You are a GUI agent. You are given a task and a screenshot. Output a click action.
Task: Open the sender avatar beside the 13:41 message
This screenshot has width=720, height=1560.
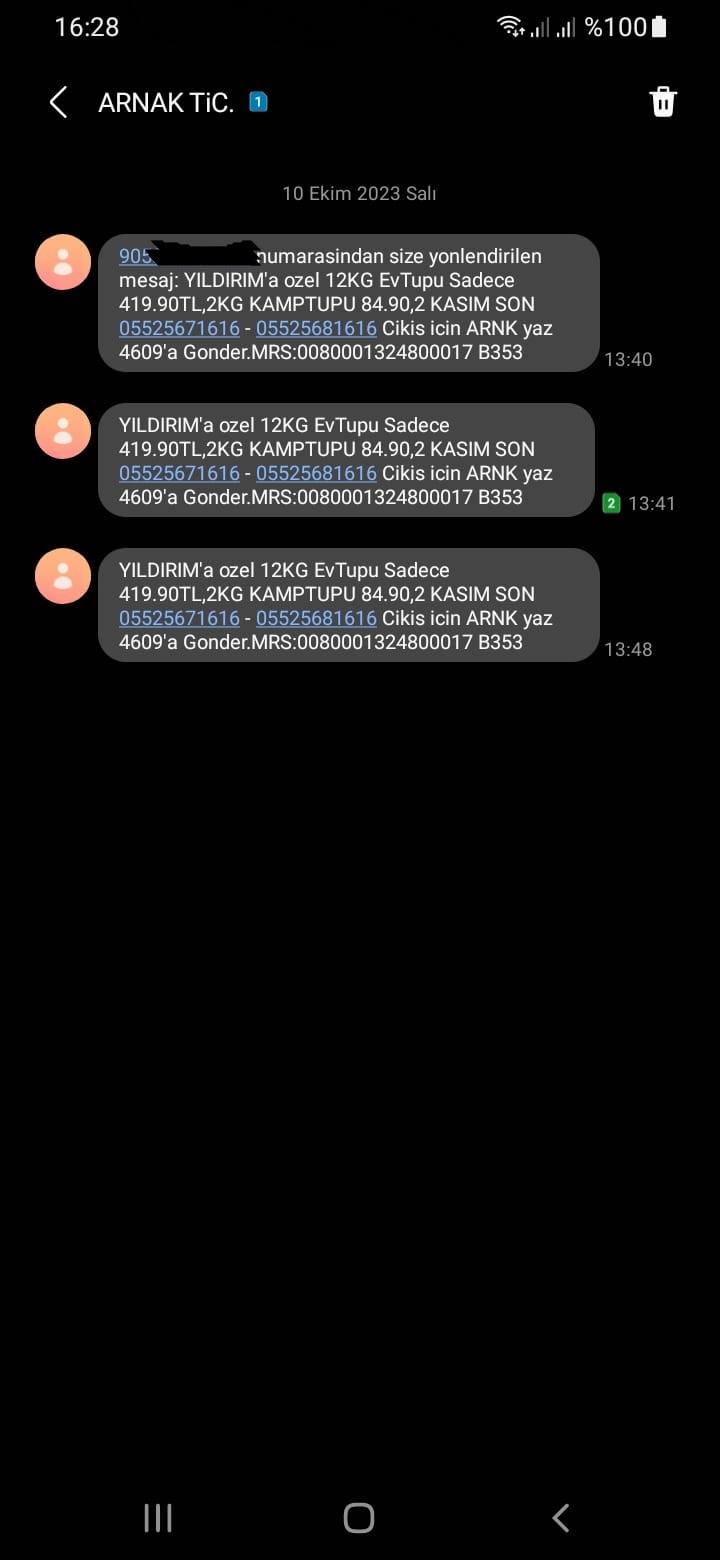(x=63, y=431)
